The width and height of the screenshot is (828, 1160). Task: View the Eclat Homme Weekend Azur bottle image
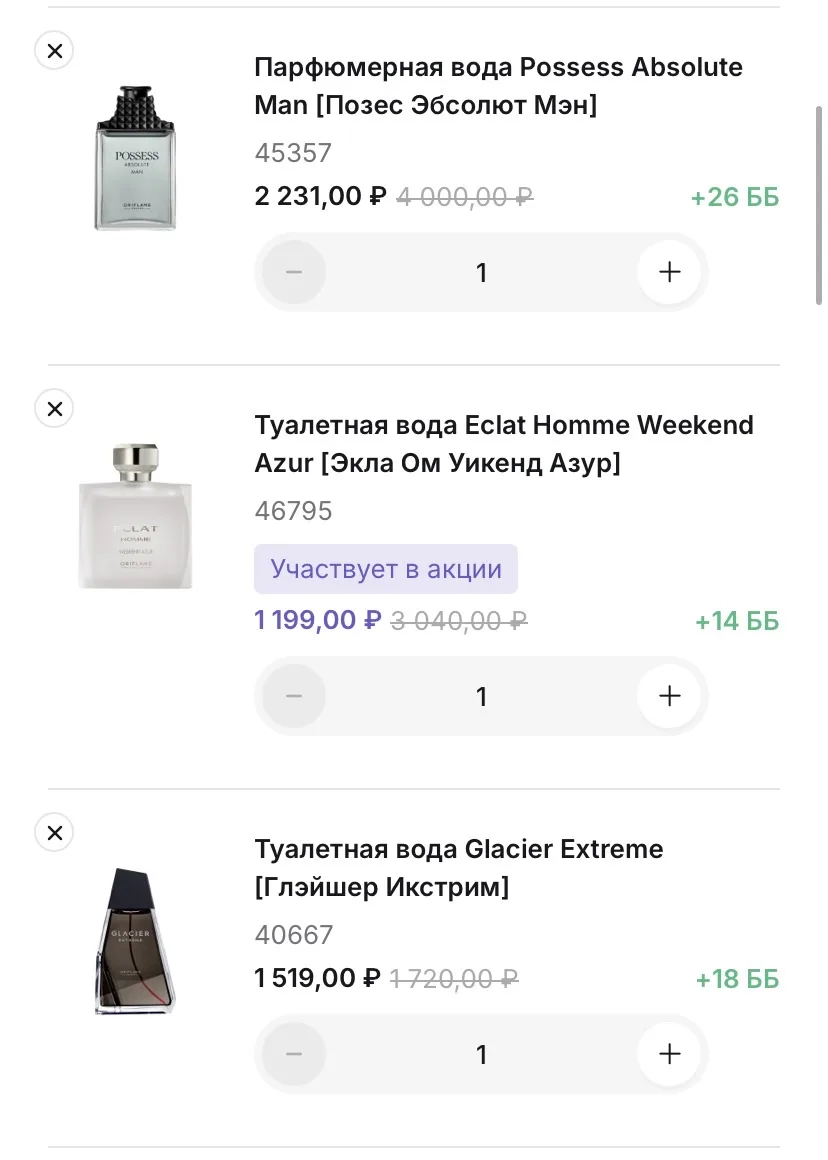(135, 516)
